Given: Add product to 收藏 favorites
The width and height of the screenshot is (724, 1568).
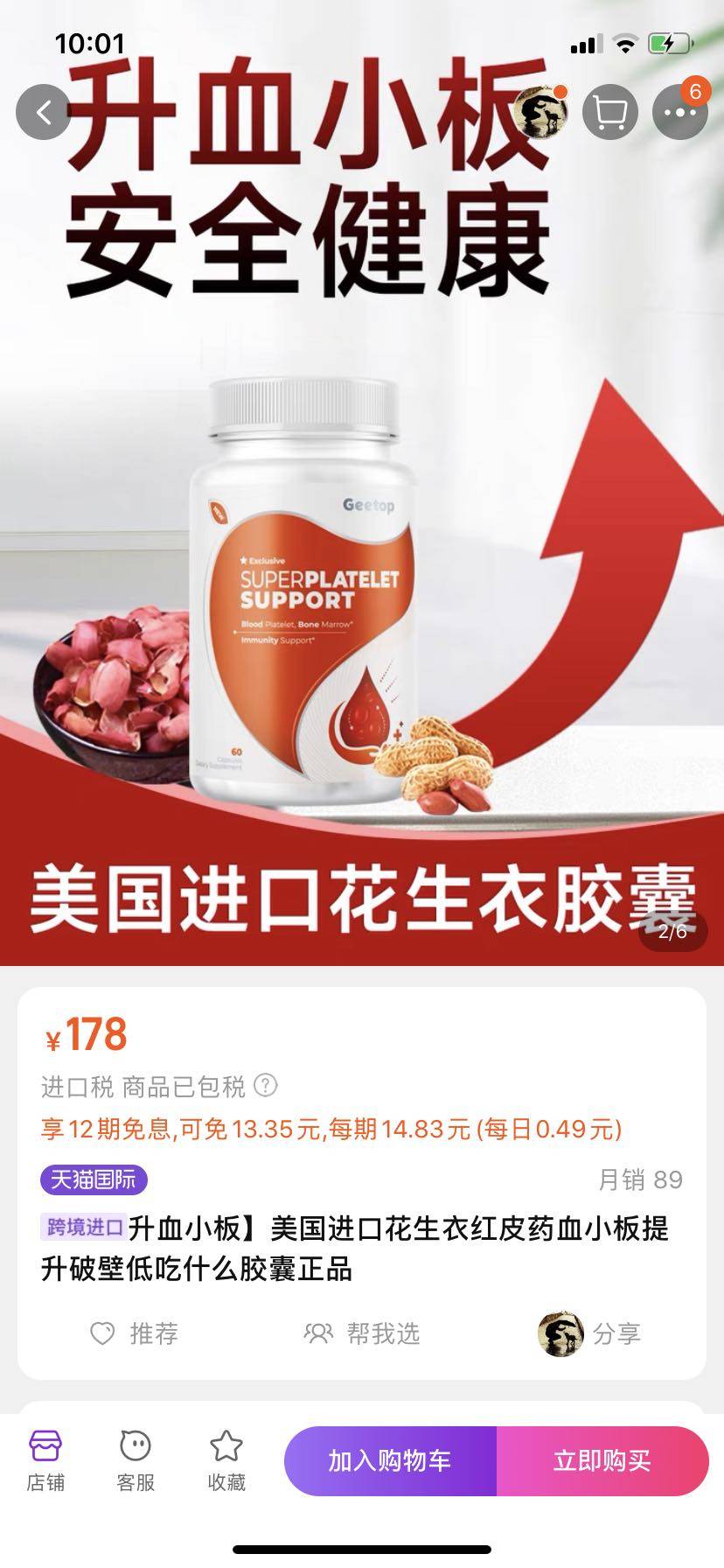Looking at the screenshot, I should (x=226, y=1461).
